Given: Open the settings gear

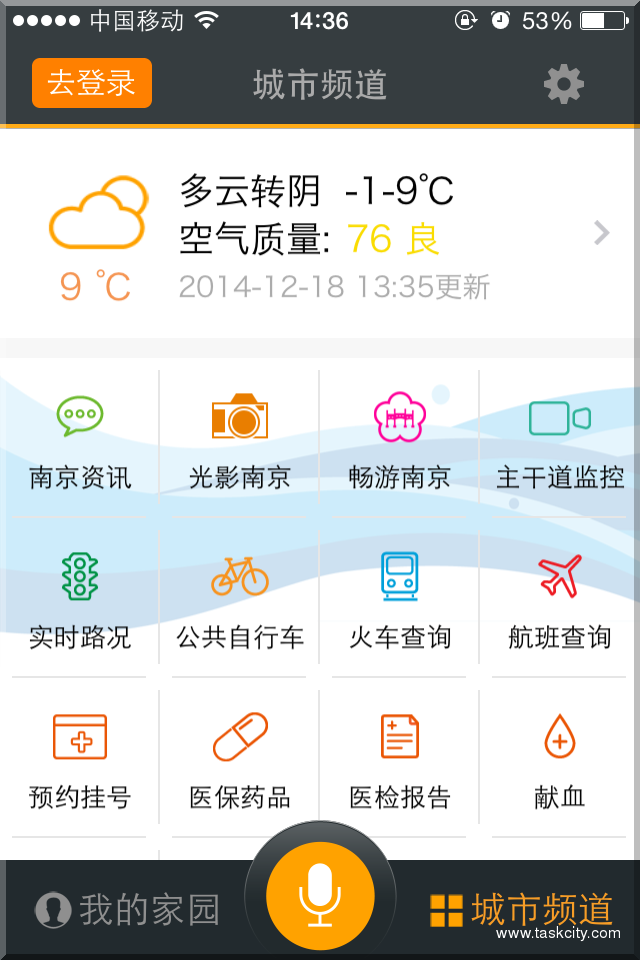Looking at the screenshot, I should [563, 85].
